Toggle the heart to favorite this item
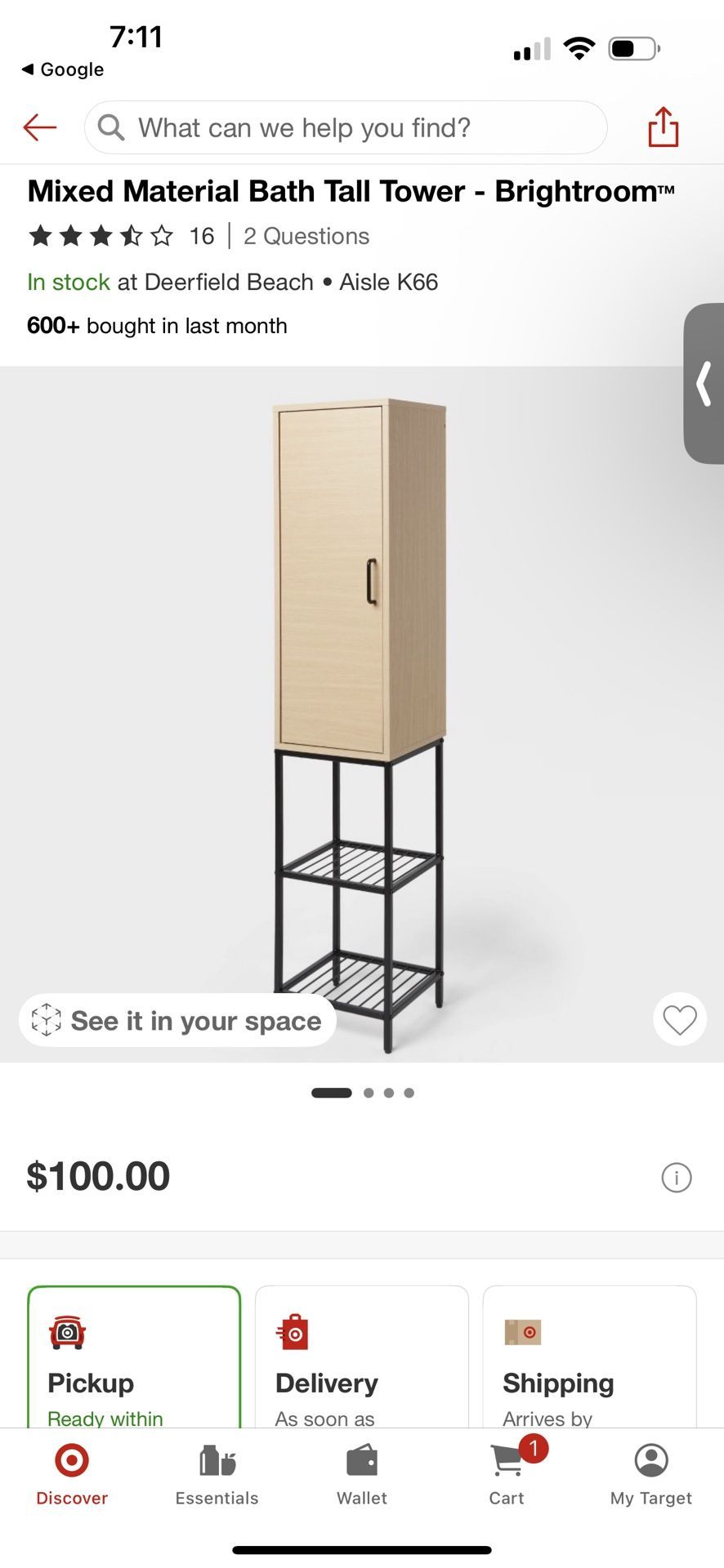This screenshot has height=1568, width=724. click(679, 1019)
